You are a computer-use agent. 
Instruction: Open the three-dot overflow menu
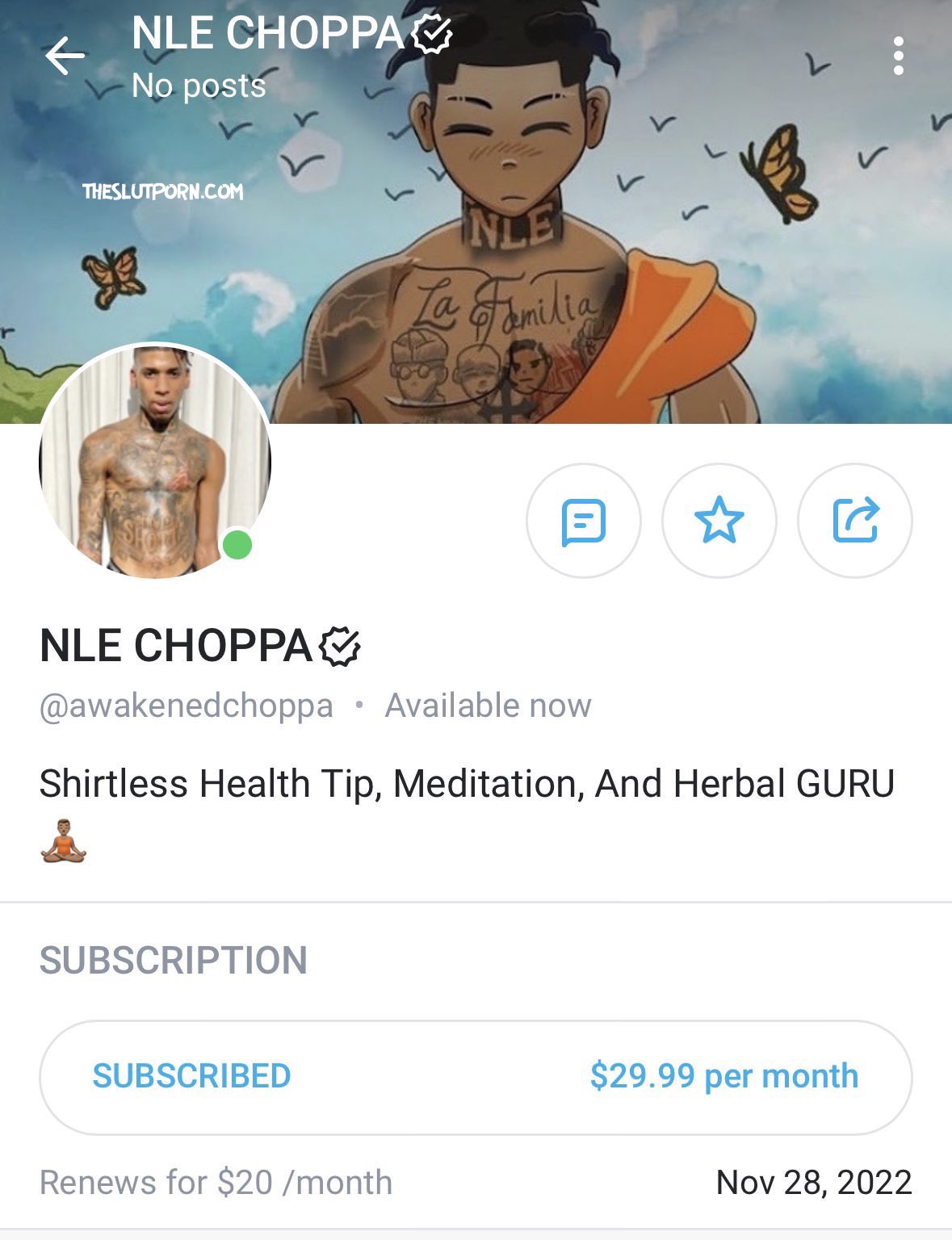point(898,57)
